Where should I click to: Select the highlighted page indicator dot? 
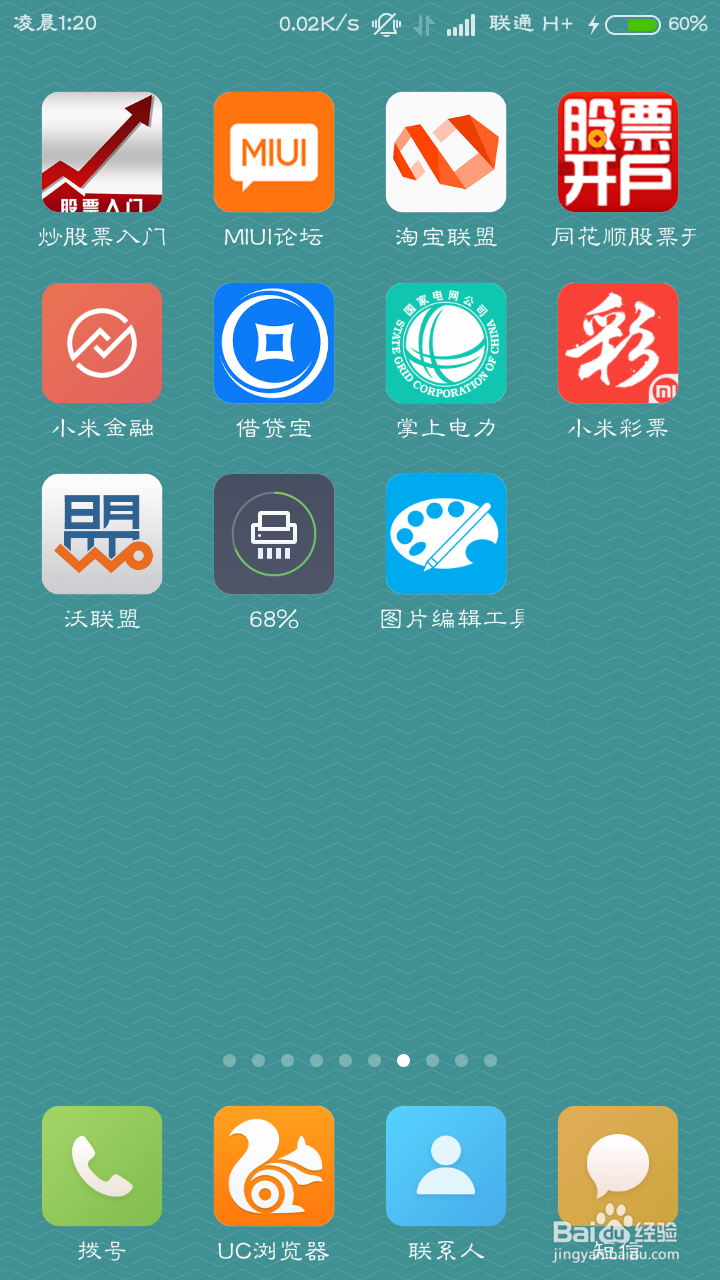pyautogui.click(x=403, y=1061)
